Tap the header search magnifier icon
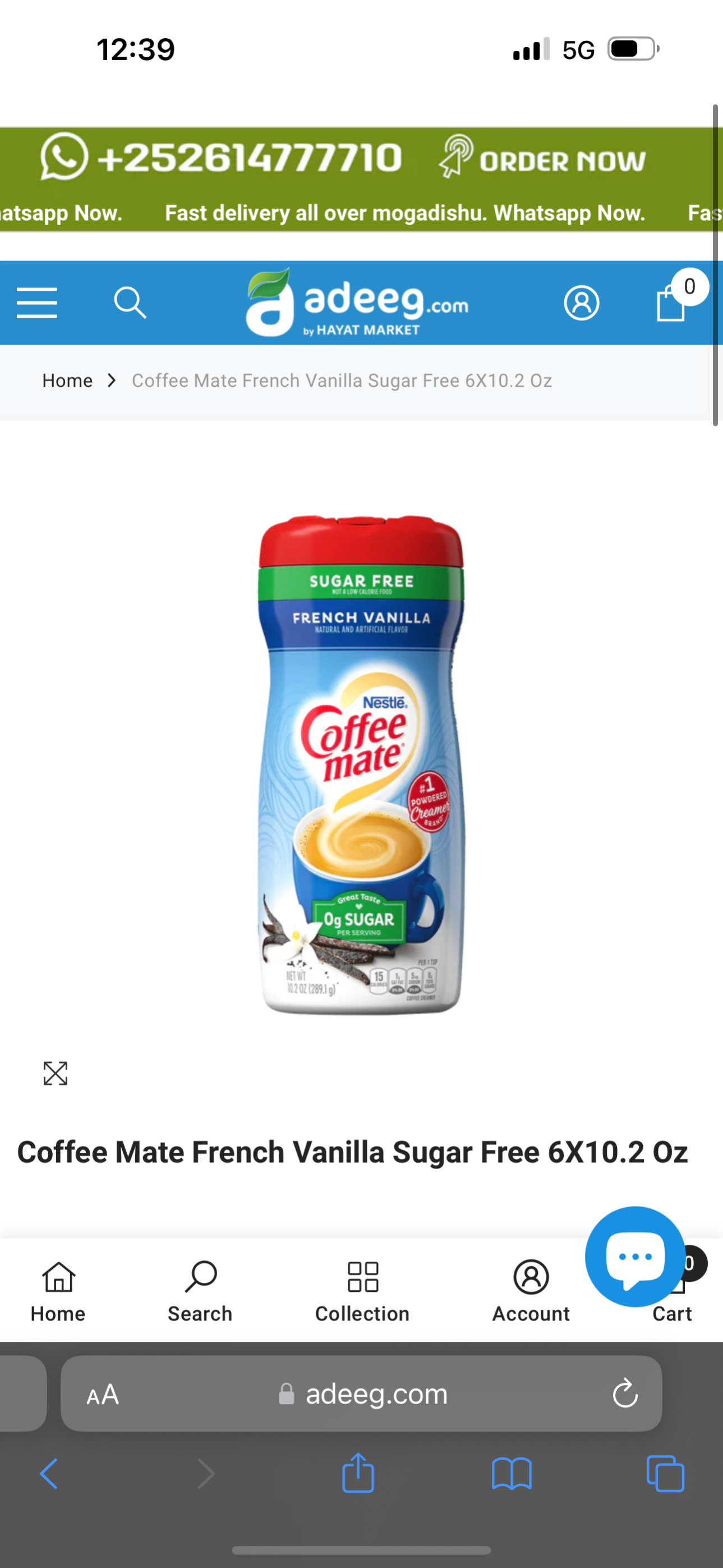Viewport: 723px width, 1568px height. (130, 302)
